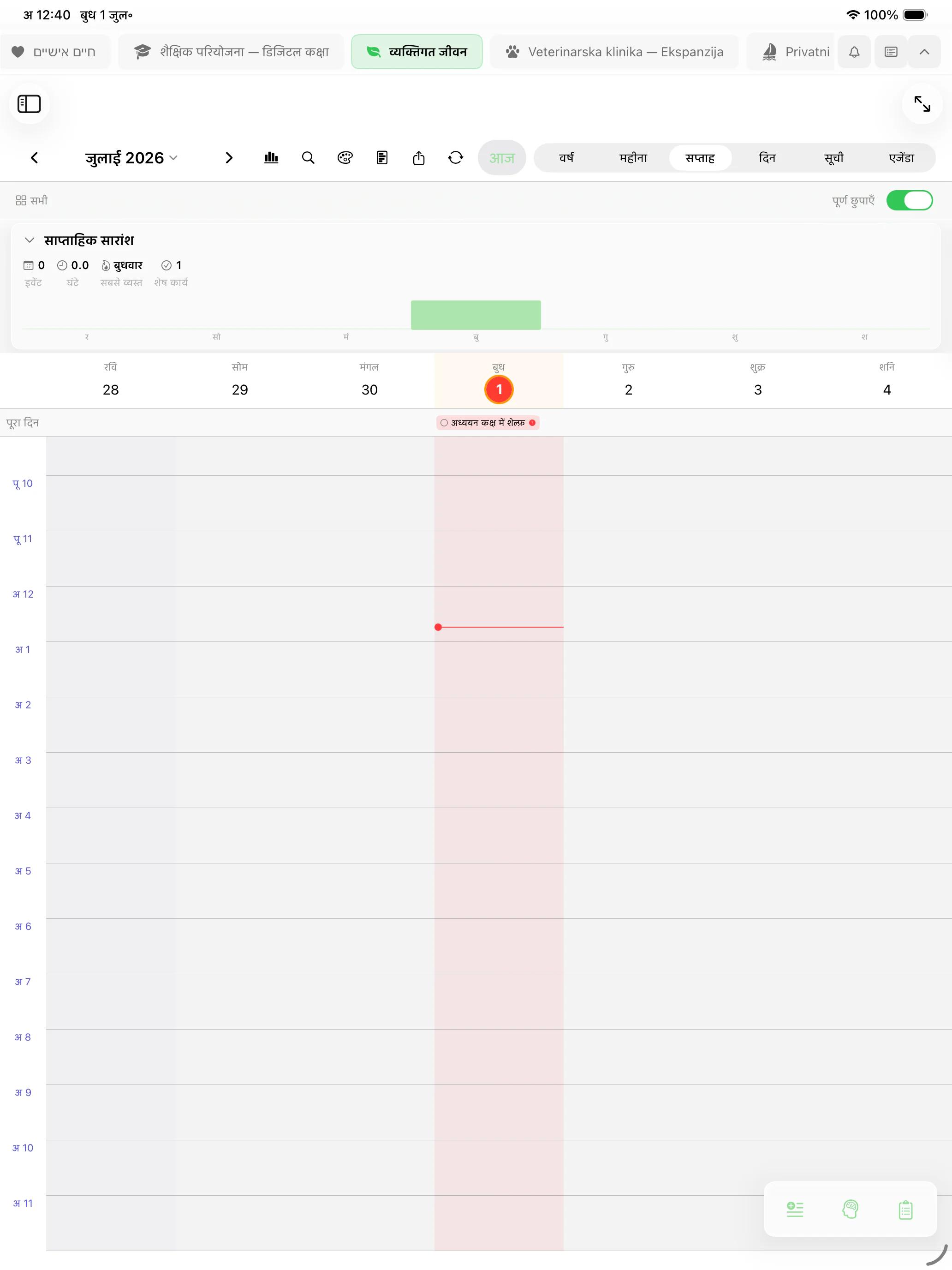Open the सभी calendars filter
Viewport: 952px width, 1270px height.
click(31, 200)
